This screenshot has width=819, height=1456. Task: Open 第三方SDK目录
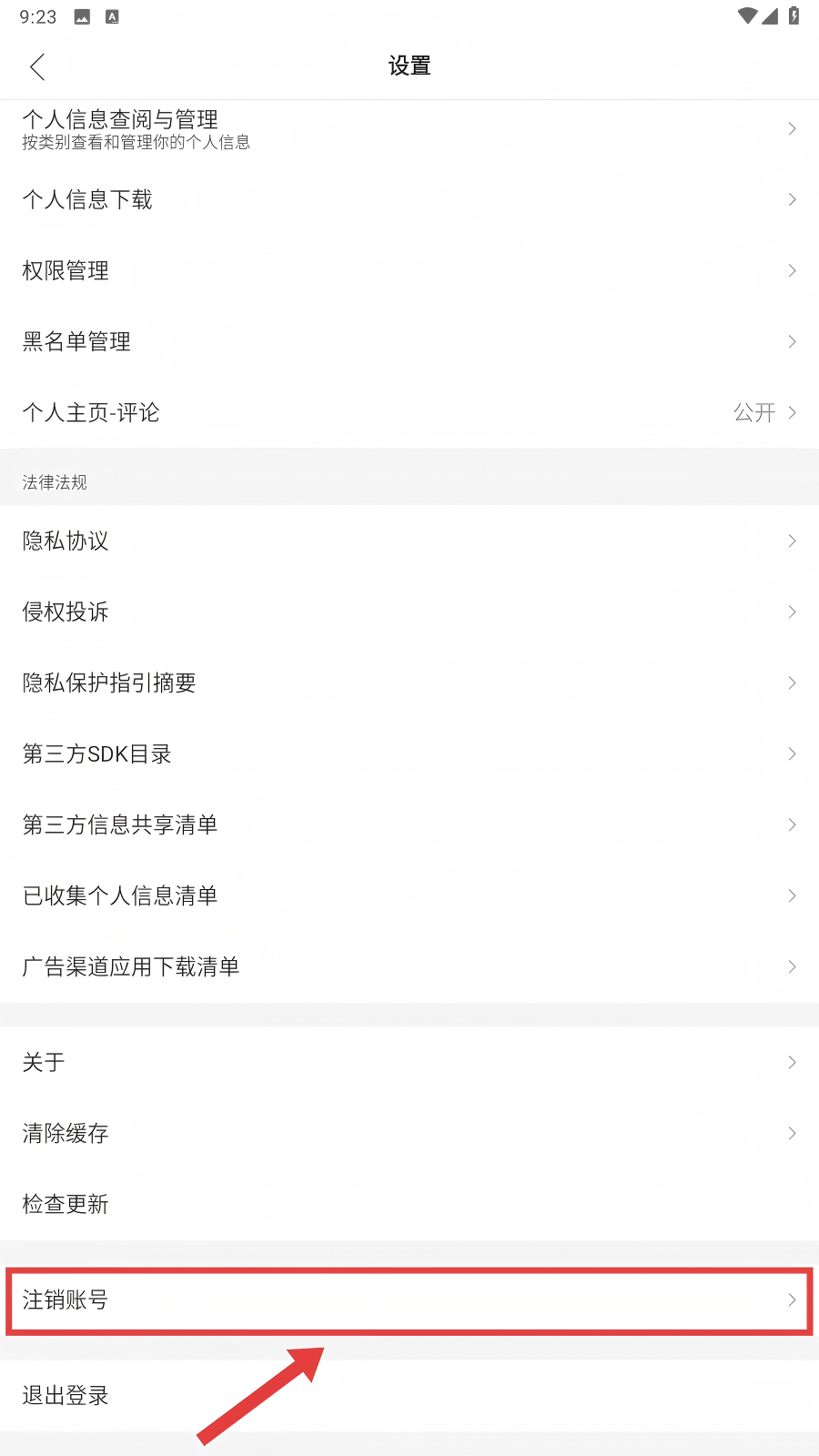pyautogui.click(x=409, y=753)
